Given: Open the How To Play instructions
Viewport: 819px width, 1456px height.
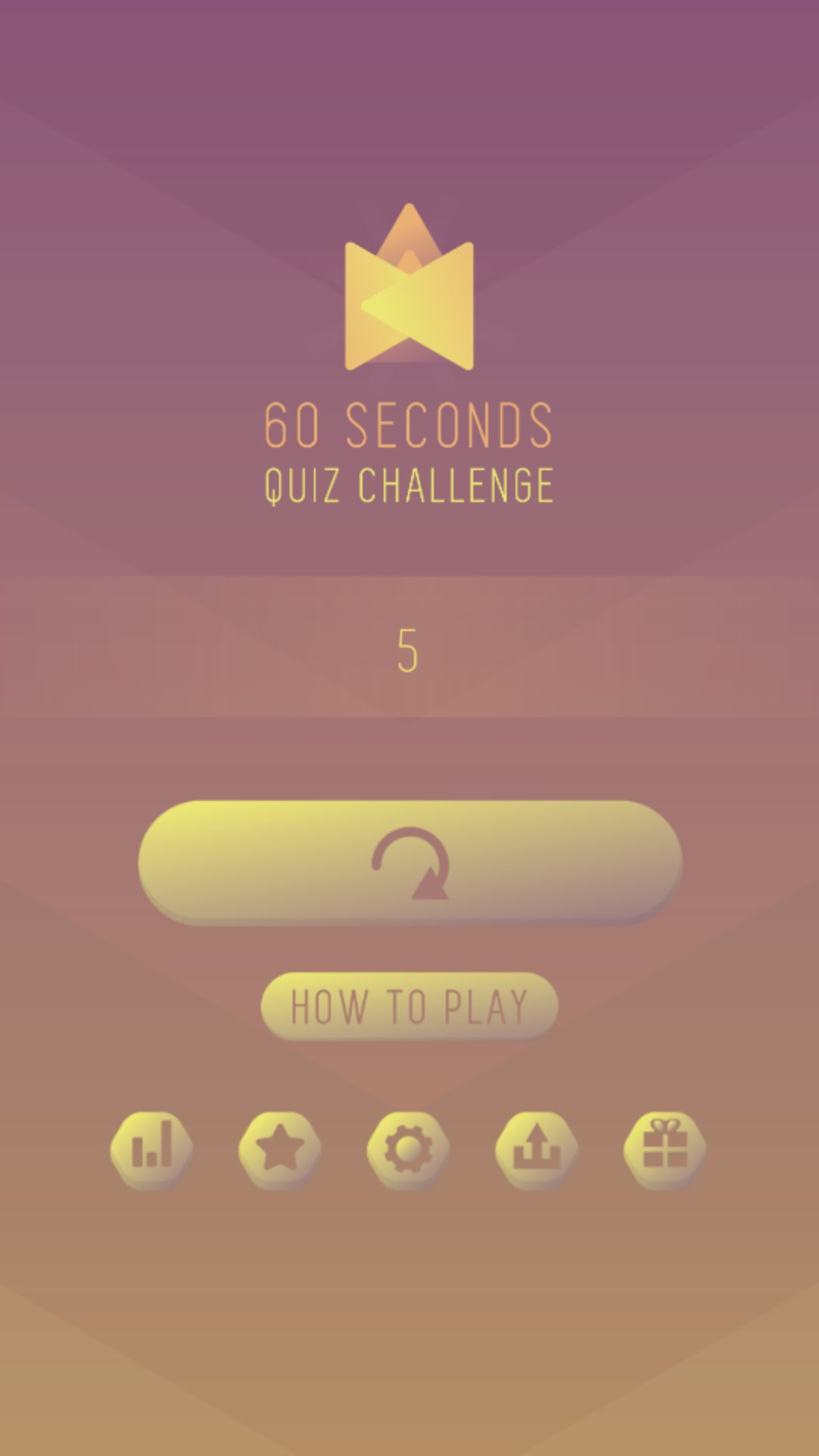Looking at the screenshot, I should coord(409,1006).
